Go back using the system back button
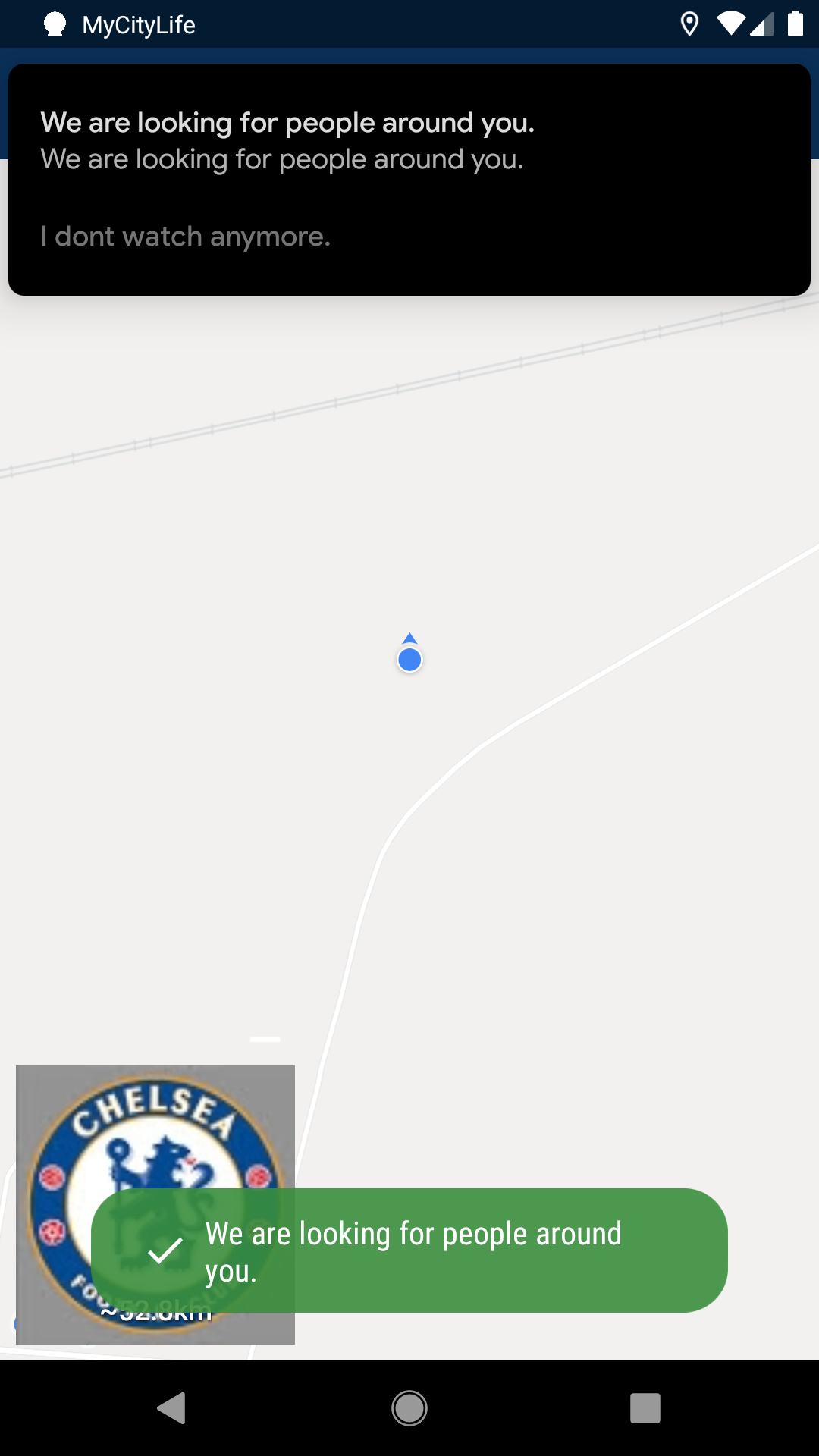819x1456 pixels. point(171,1408)
